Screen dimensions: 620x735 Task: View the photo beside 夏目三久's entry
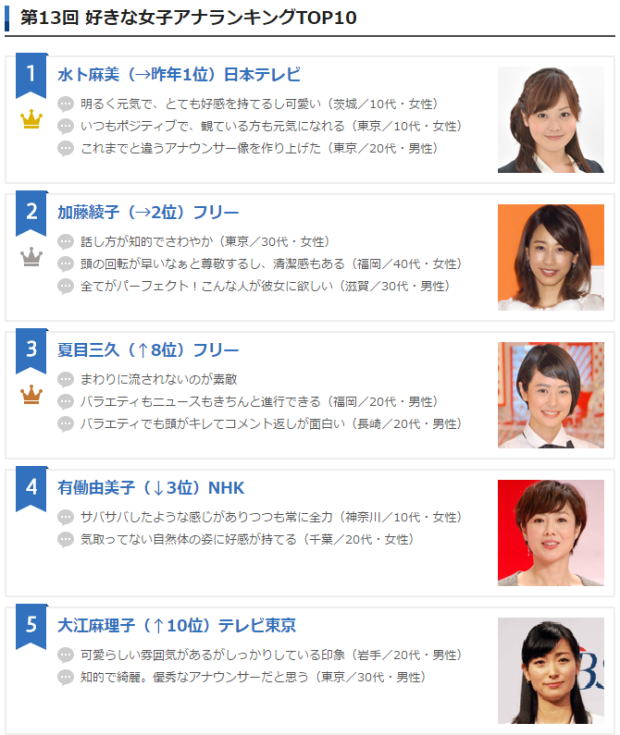550,394
